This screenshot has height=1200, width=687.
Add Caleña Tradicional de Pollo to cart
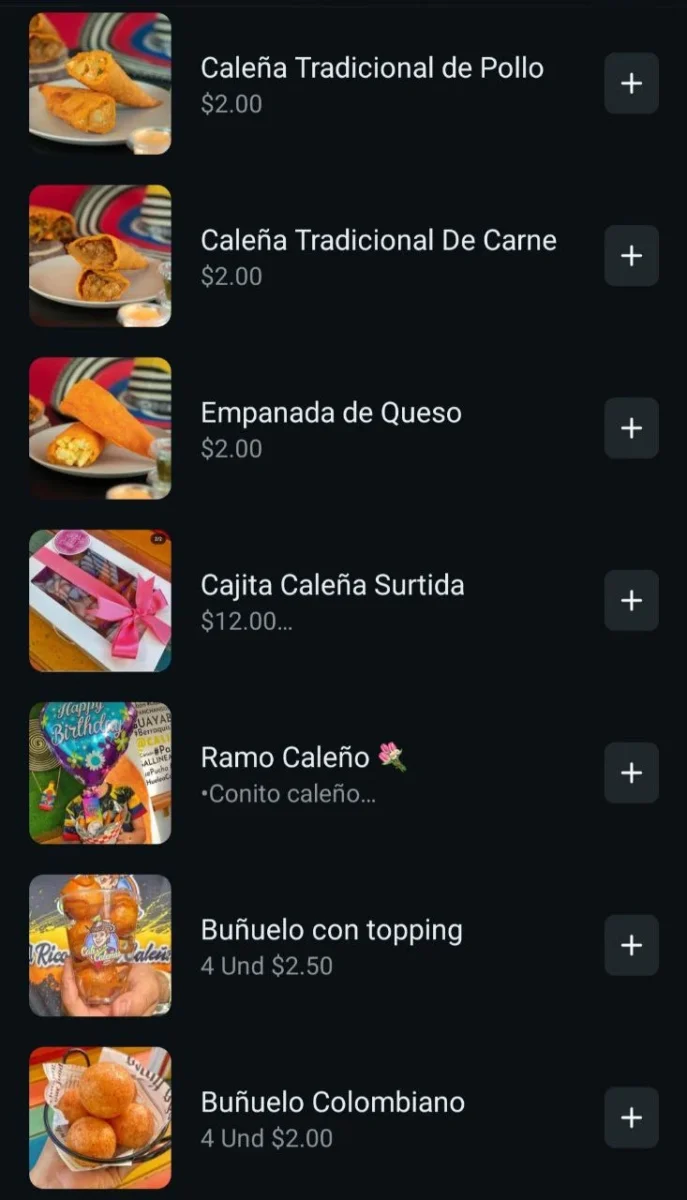631,84
